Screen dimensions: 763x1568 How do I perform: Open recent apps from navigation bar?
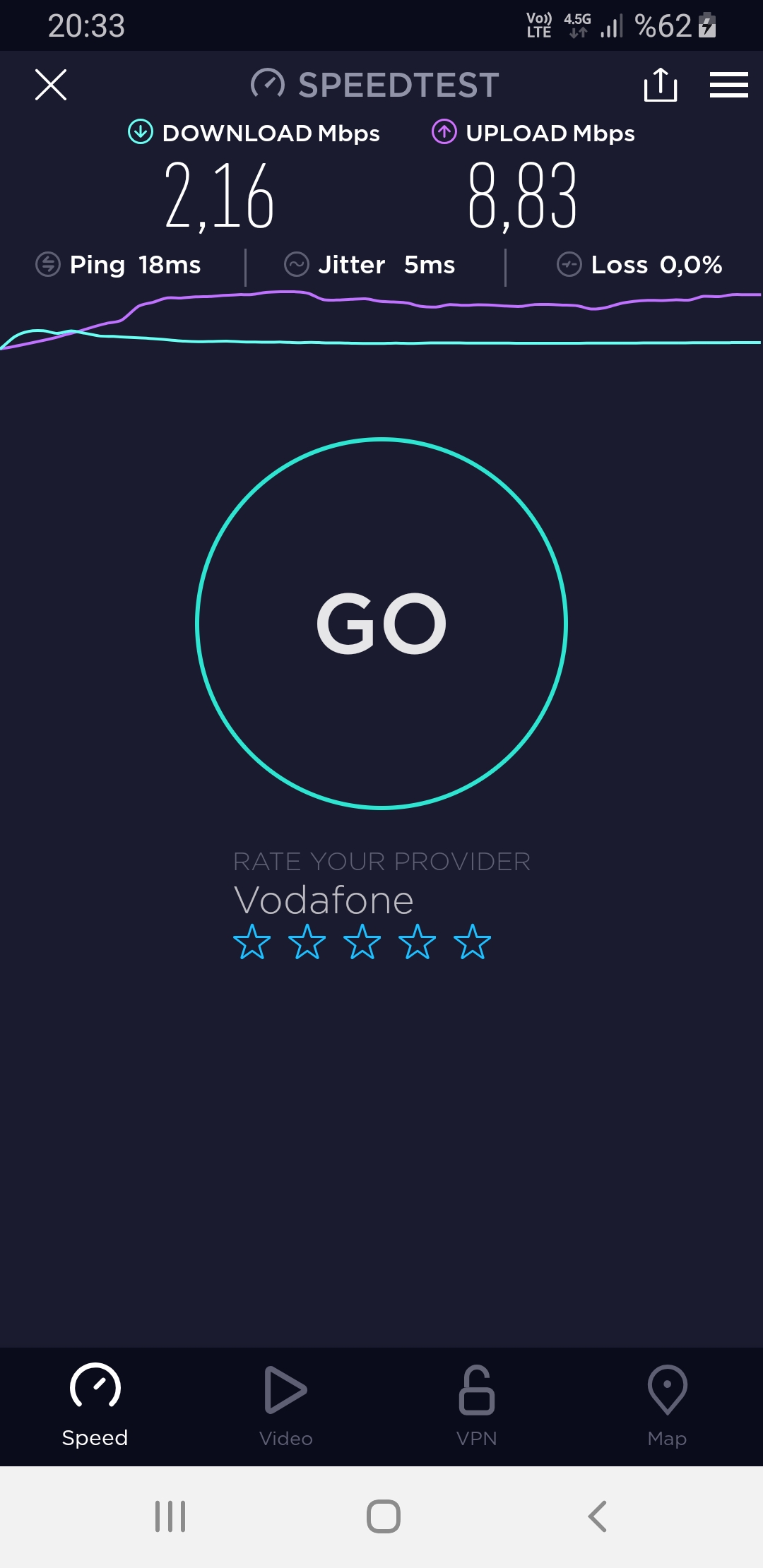coord(170,1516)
